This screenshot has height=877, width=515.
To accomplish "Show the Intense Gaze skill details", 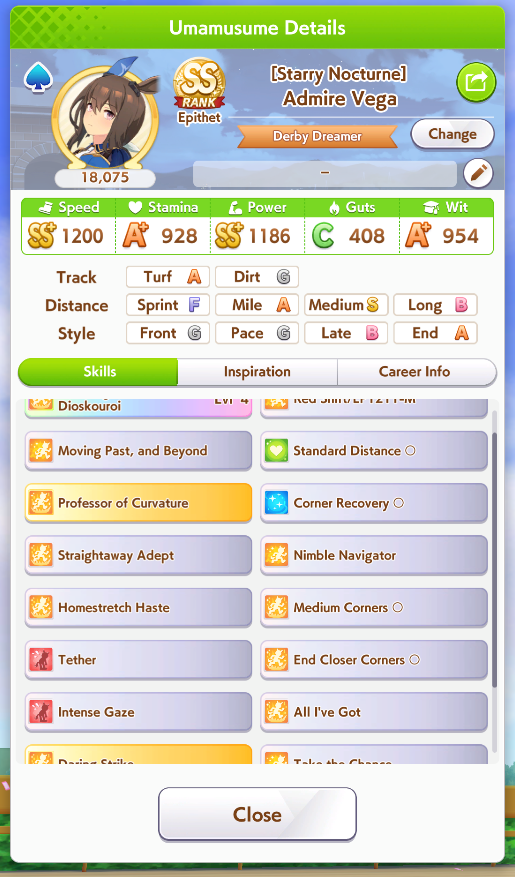I will [x=138, y=712].
